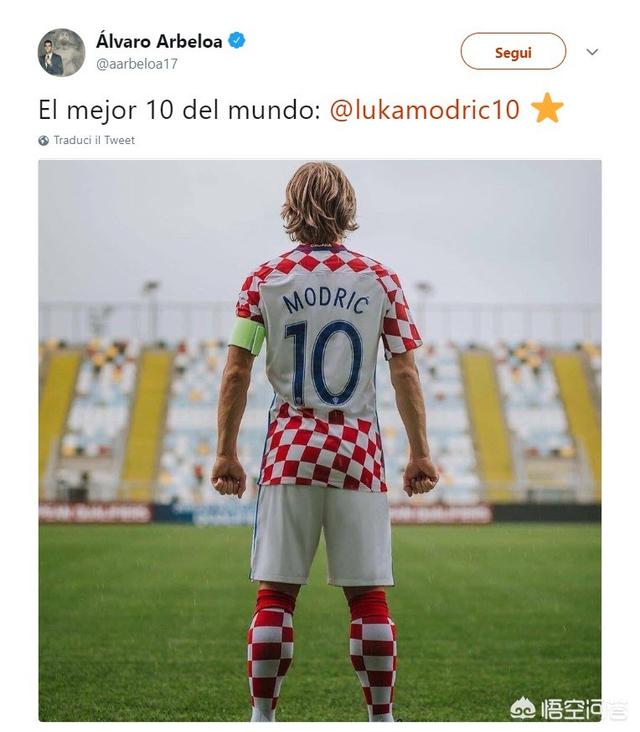Open Álvaro Arbeloa's profile avatar
Screen dimensions: 640x732
(x=61, y=53)
